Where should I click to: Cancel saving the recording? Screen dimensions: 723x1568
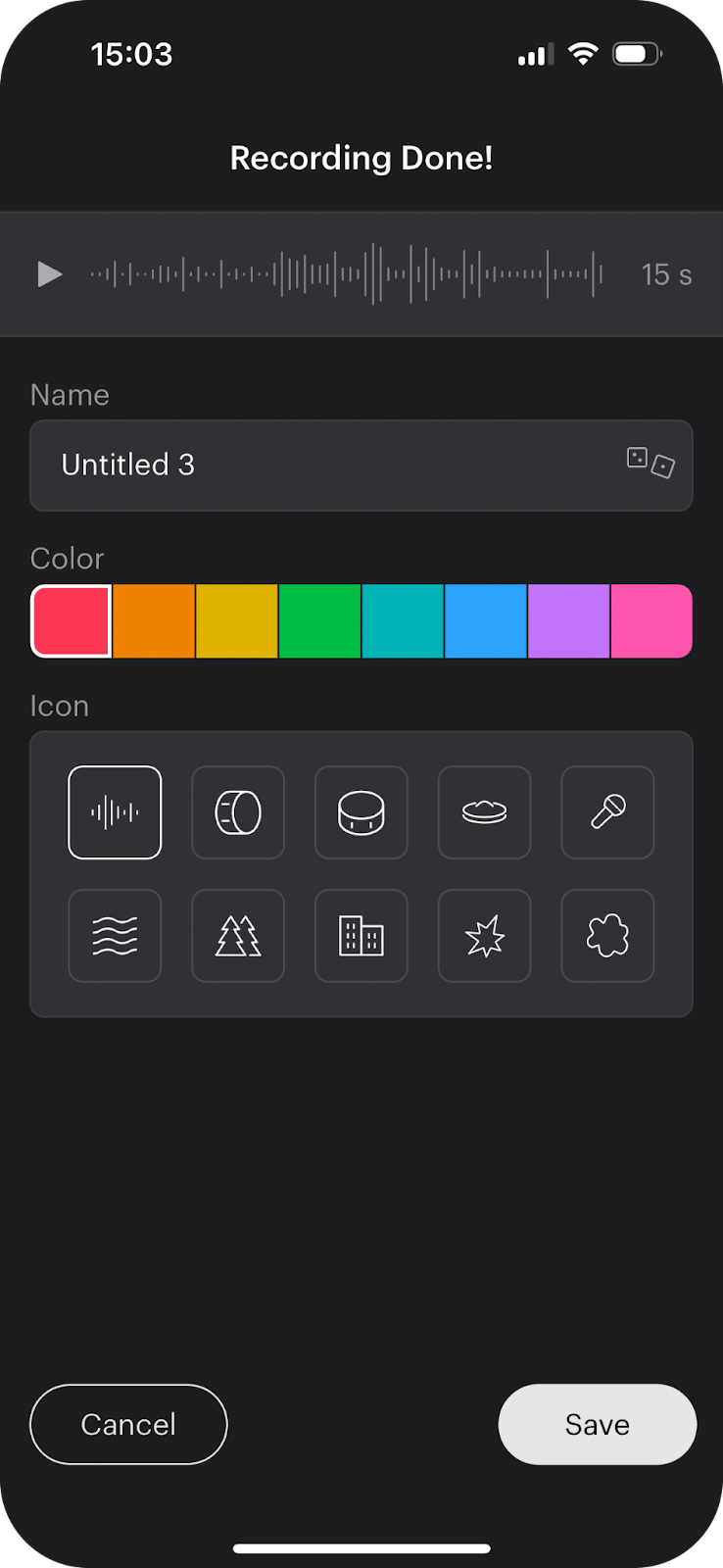[x=128, y=1425]
